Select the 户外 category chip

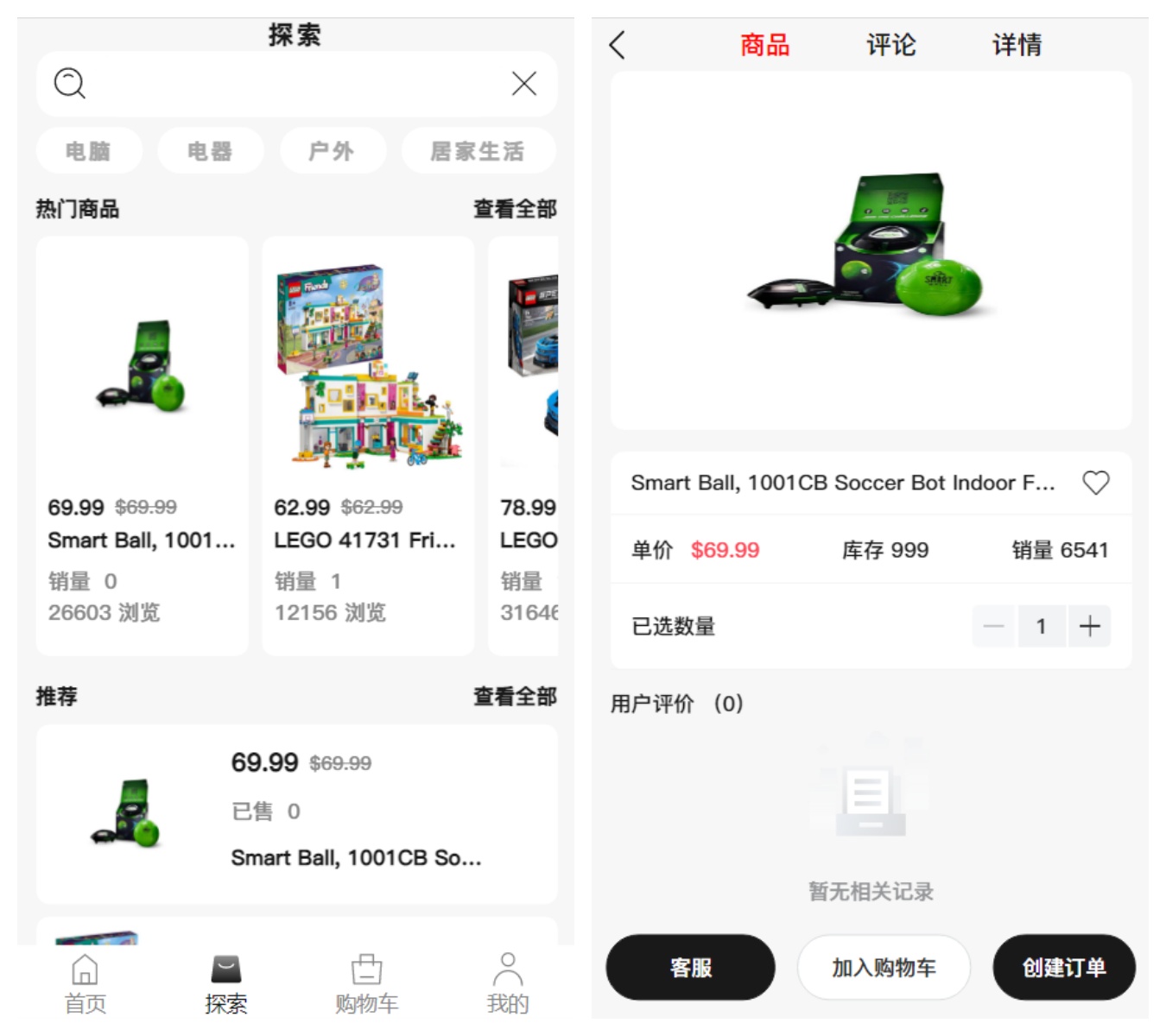pyautogui.click(x=332, y=151)
